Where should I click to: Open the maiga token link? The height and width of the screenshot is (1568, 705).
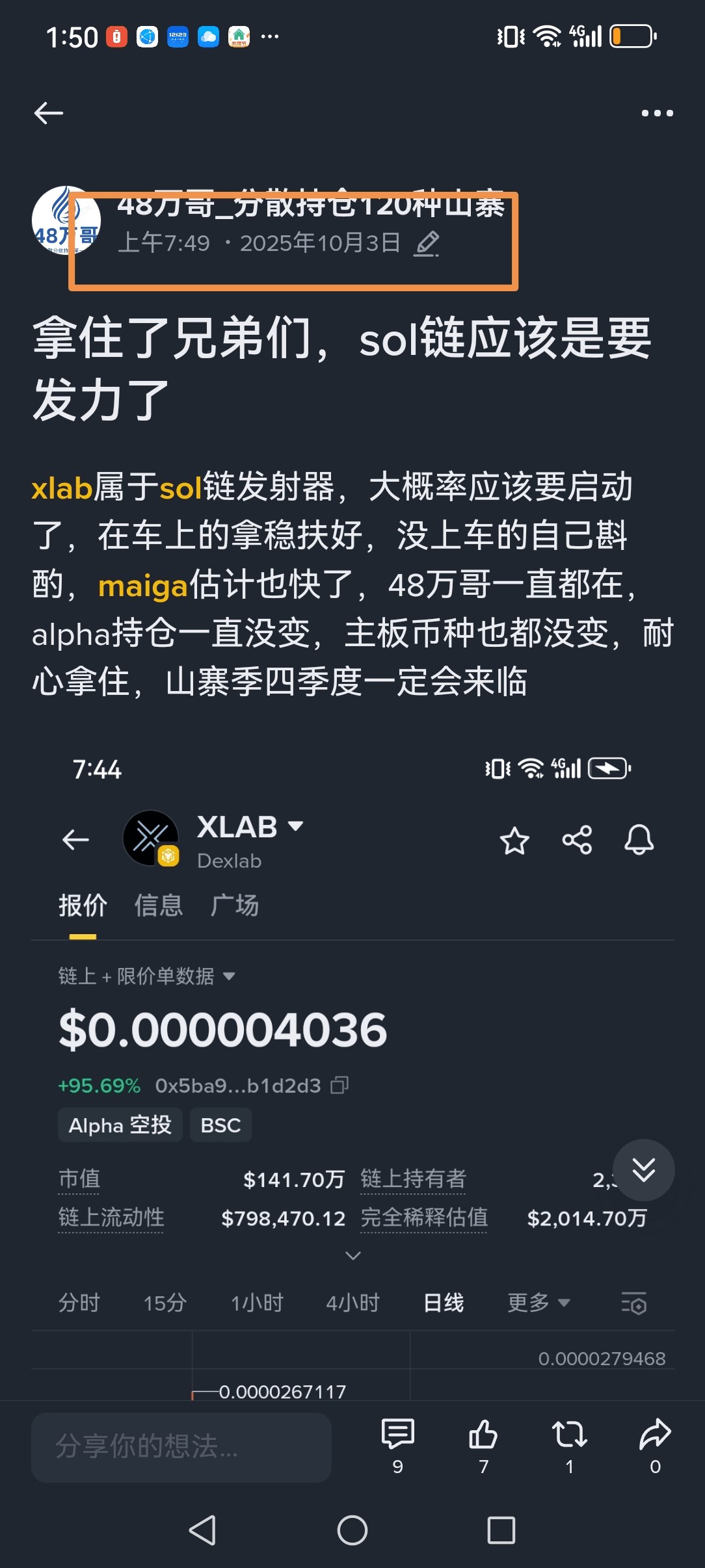143,585
